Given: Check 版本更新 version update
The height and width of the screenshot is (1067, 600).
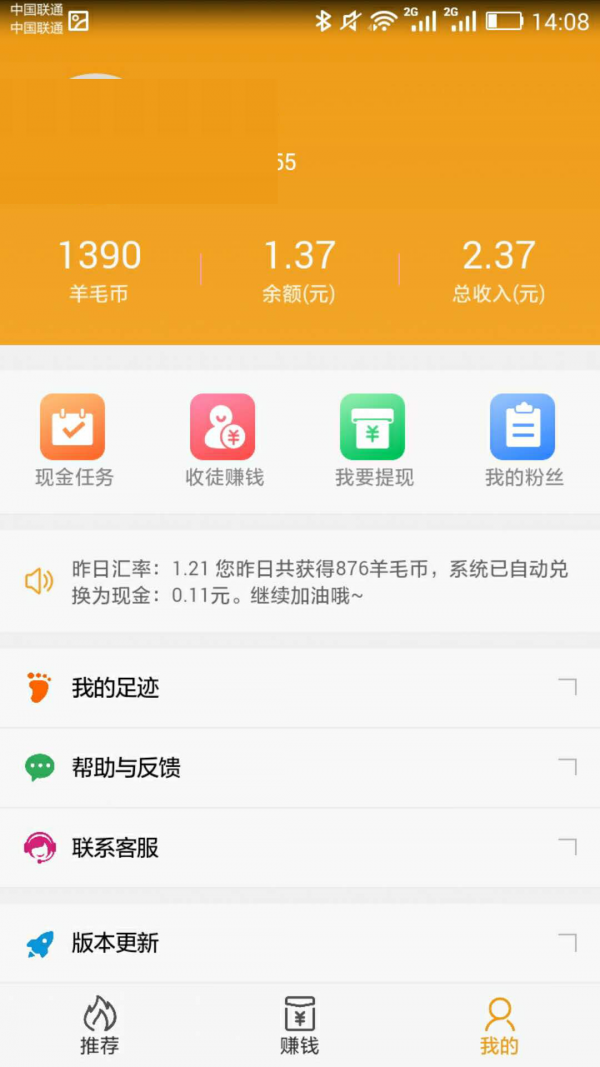Looking at the screenshot, I should click(300, 943).
